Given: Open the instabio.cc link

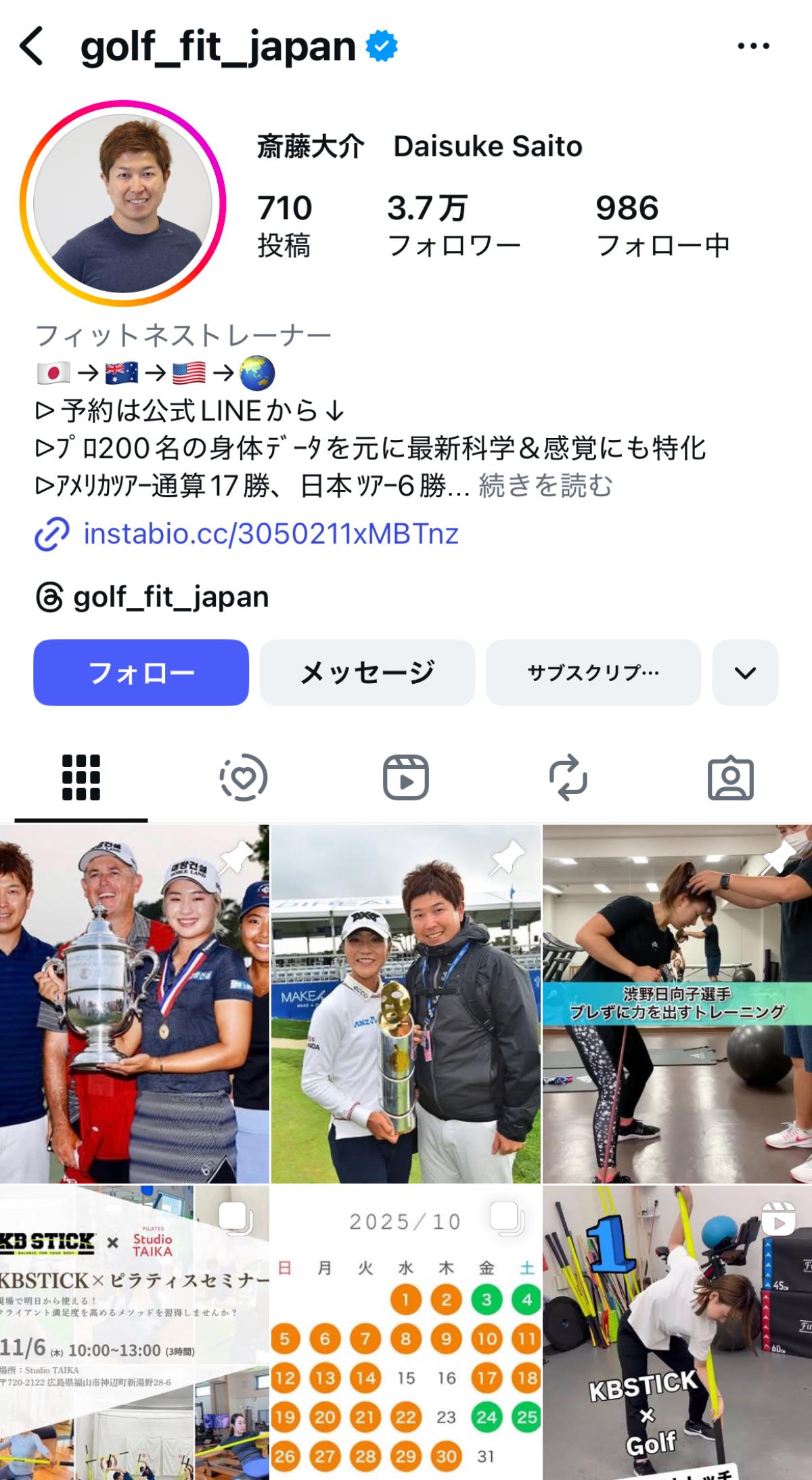Looking at the screenshot, I should 271,534.
